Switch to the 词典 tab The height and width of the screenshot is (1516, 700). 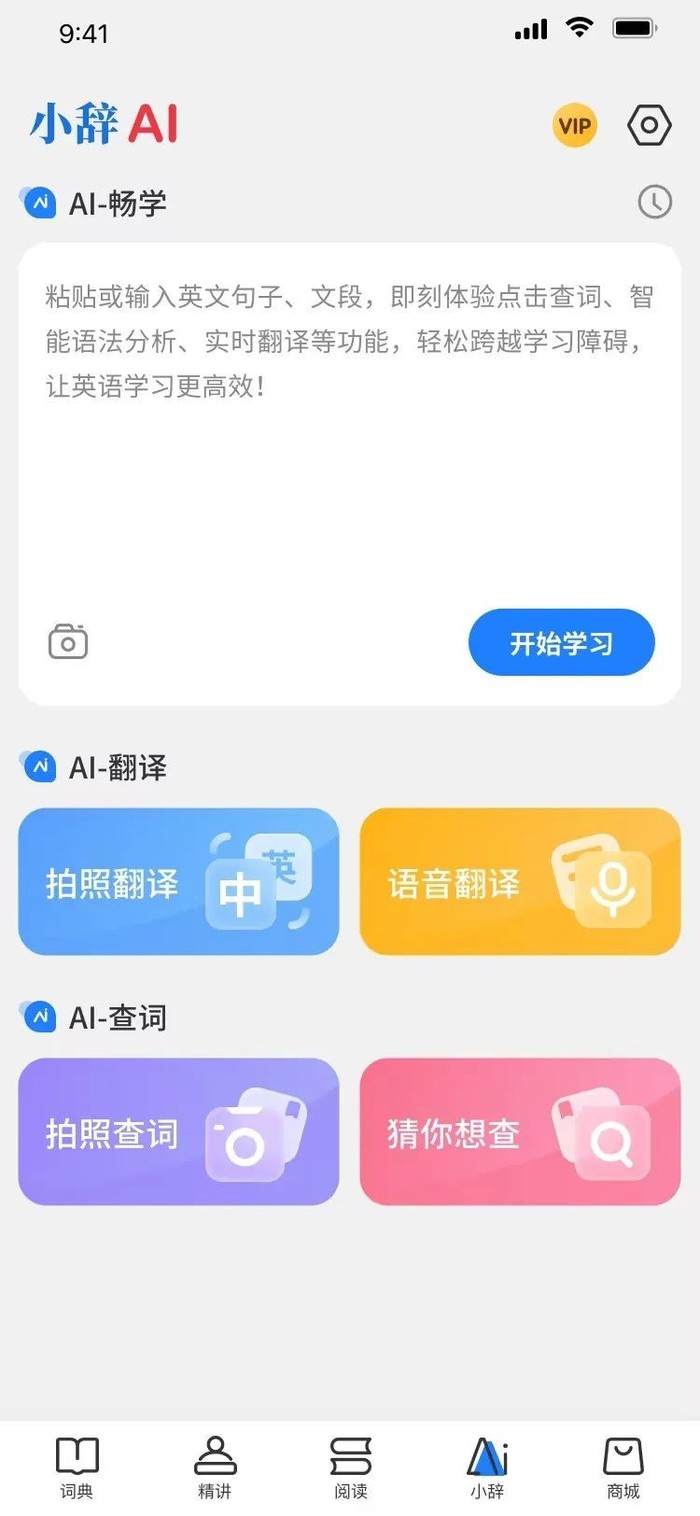77,1467
